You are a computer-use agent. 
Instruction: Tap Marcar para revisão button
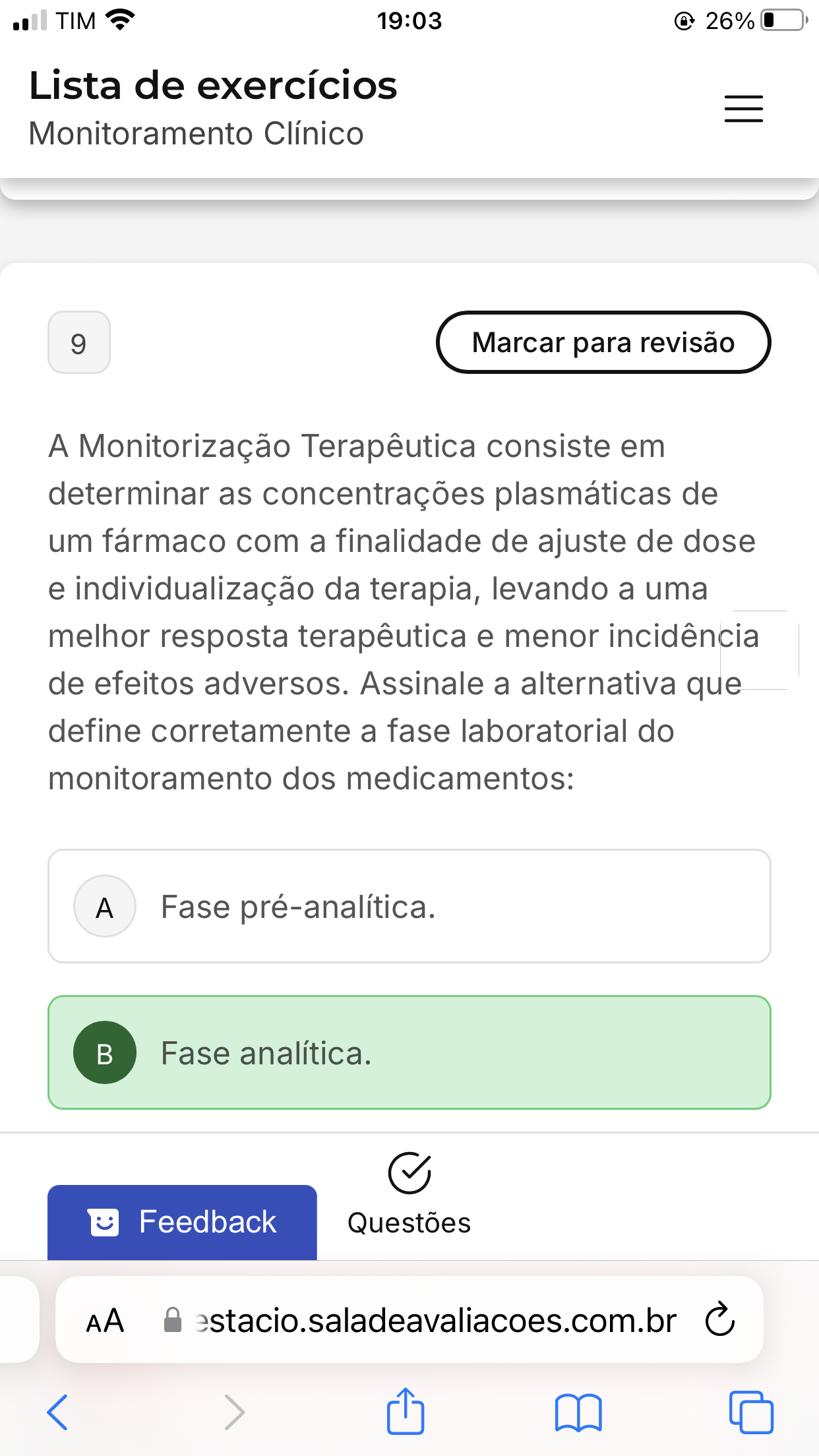click(x=603, y=342)
